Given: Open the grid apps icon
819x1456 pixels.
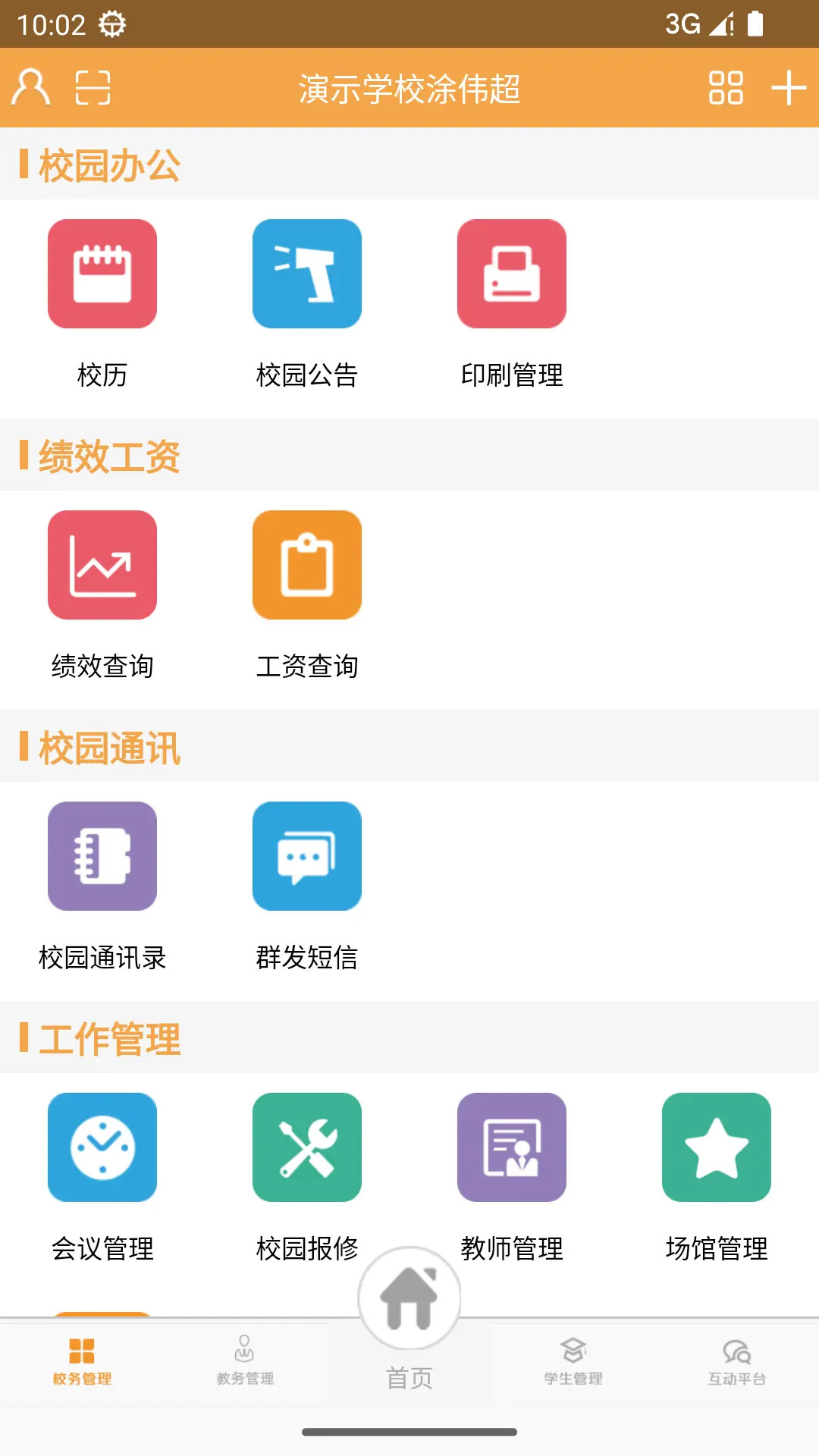Looking at the screenshot, I should (725, 87).
